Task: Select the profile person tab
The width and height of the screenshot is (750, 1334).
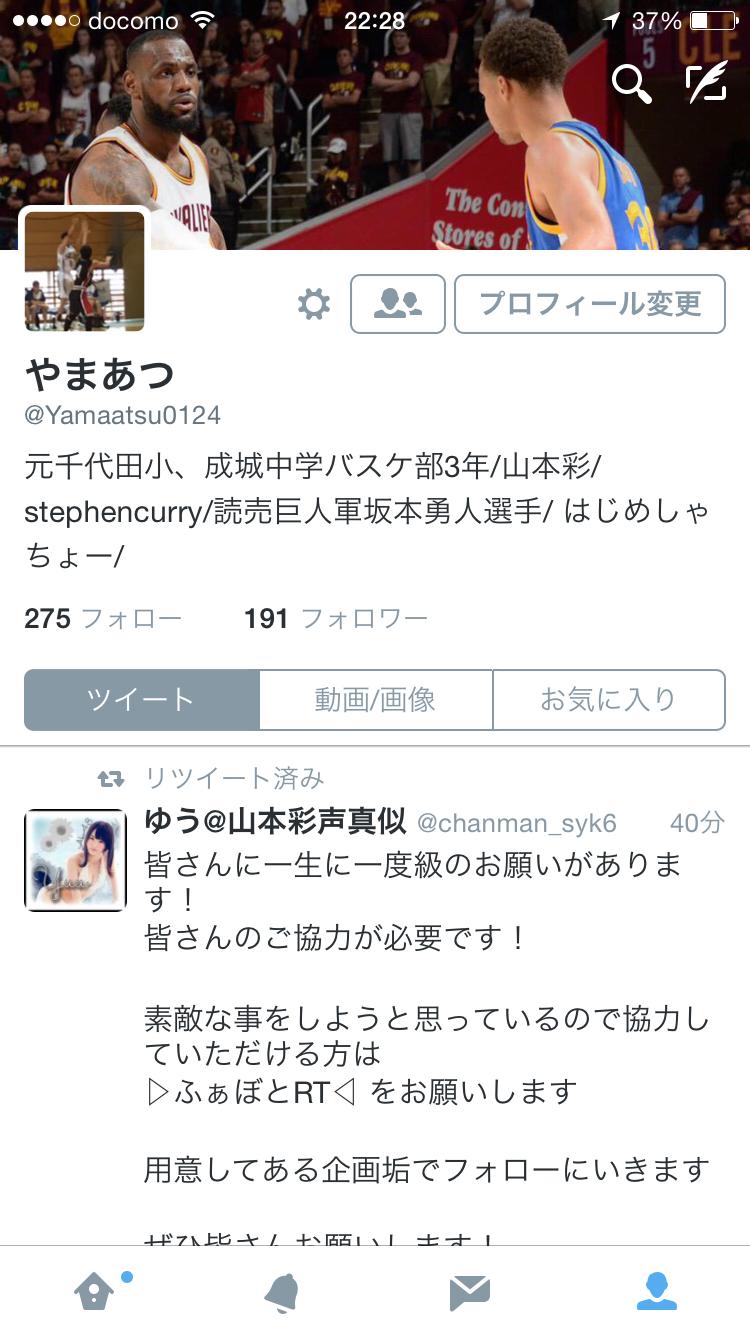Action: (x=657, y=1293)
